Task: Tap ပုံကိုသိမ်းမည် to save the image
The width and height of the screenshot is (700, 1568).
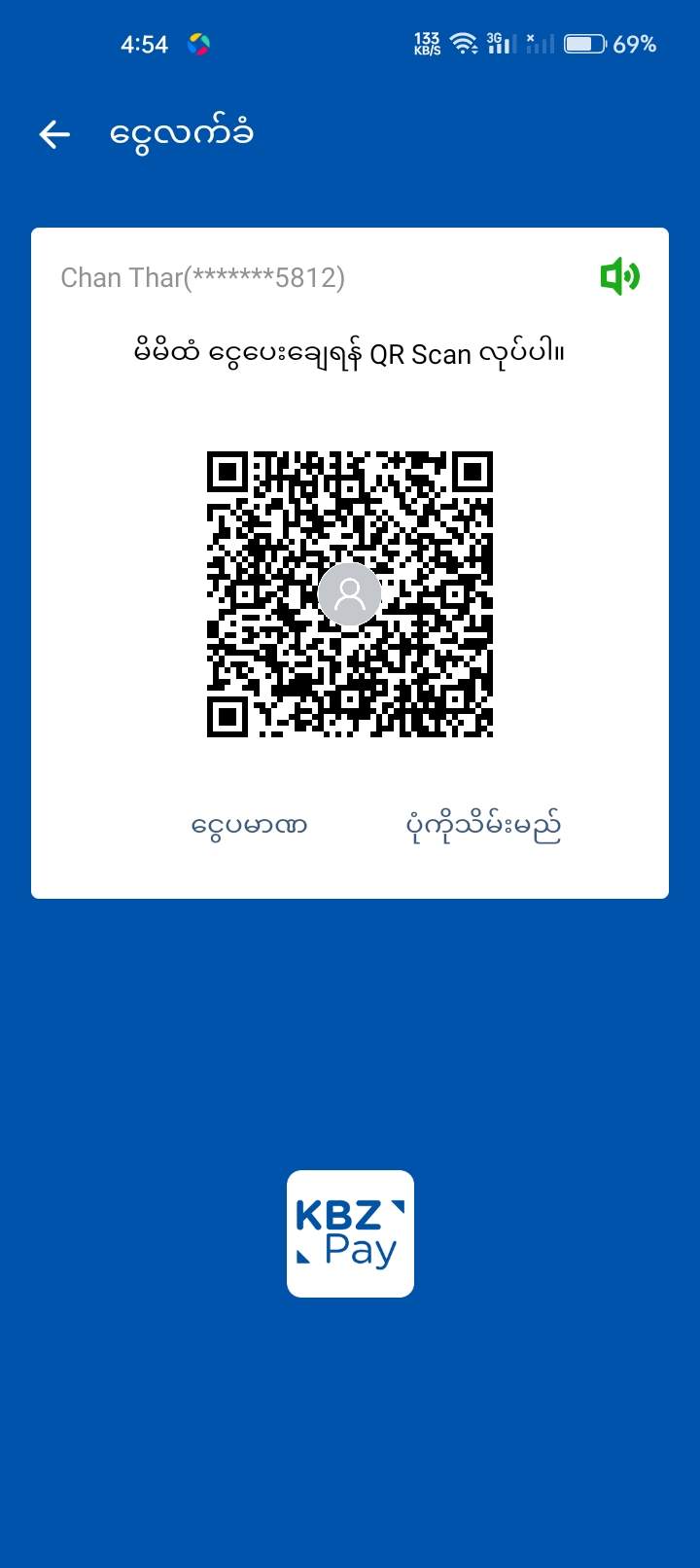Action: (x=483, y=827)
